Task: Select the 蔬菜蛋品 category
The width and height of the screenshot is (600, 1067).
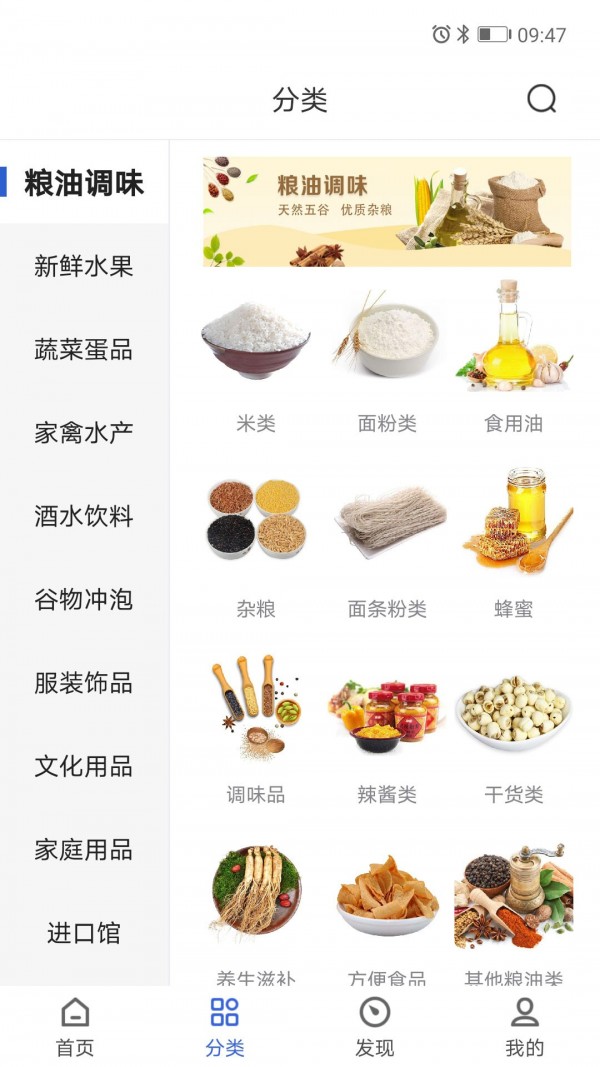Action: [84, 350]
